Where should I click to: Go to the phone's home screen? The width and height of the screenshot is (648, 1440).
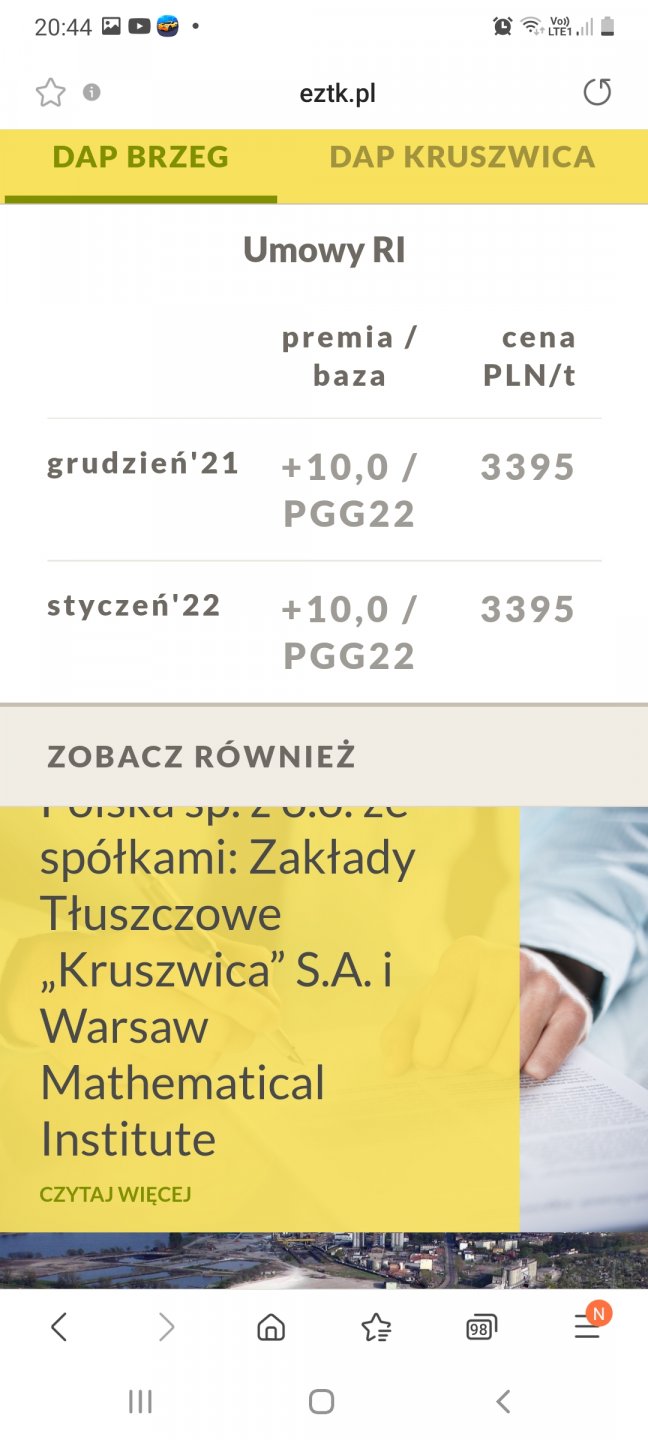[321, 1402]
